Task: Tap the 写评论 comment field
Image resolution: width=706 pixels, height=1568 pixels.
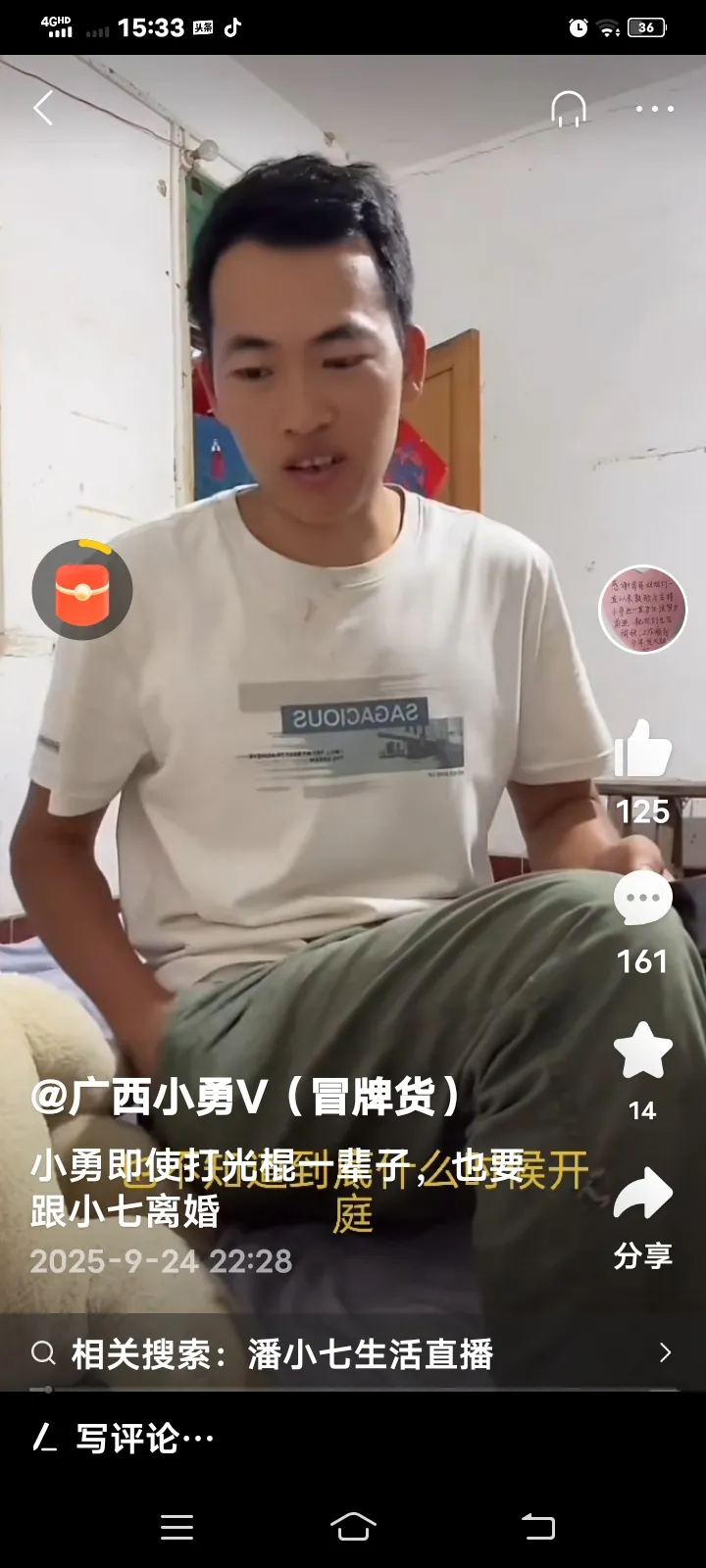Action: click(147, 1439)
